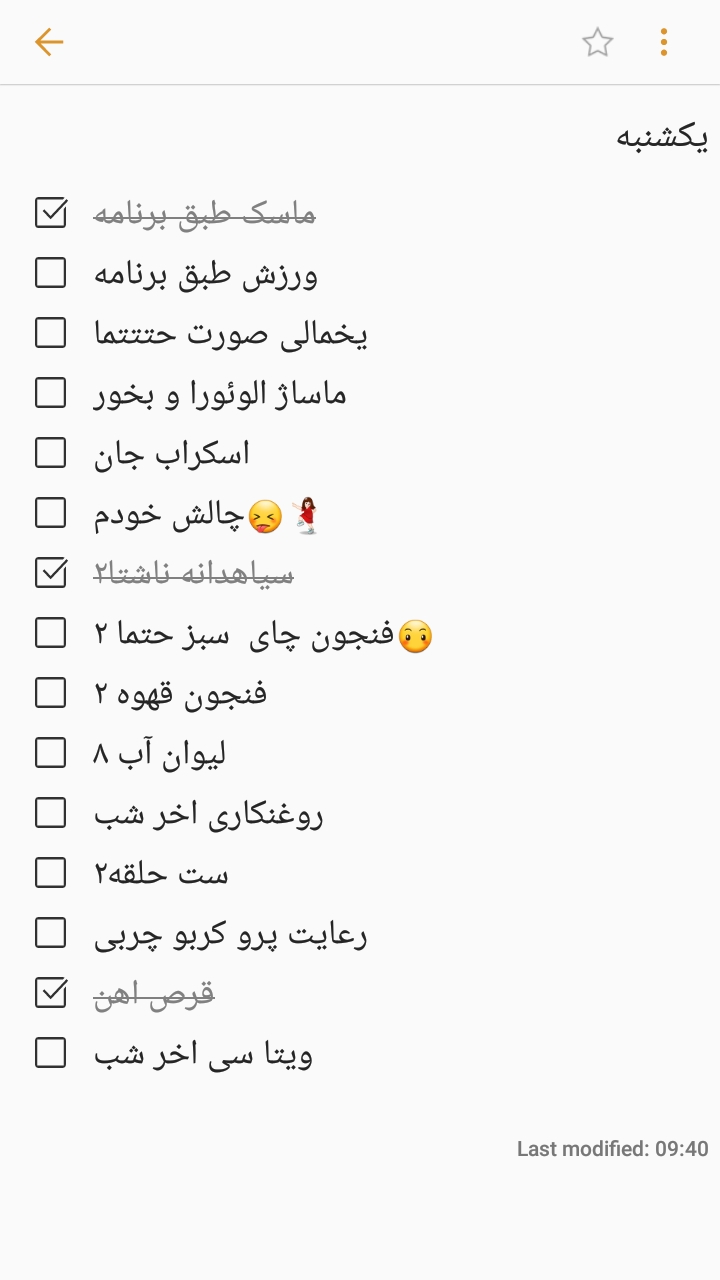Tick the ویتا سی اخر شب checkbox

[51, 1053]
